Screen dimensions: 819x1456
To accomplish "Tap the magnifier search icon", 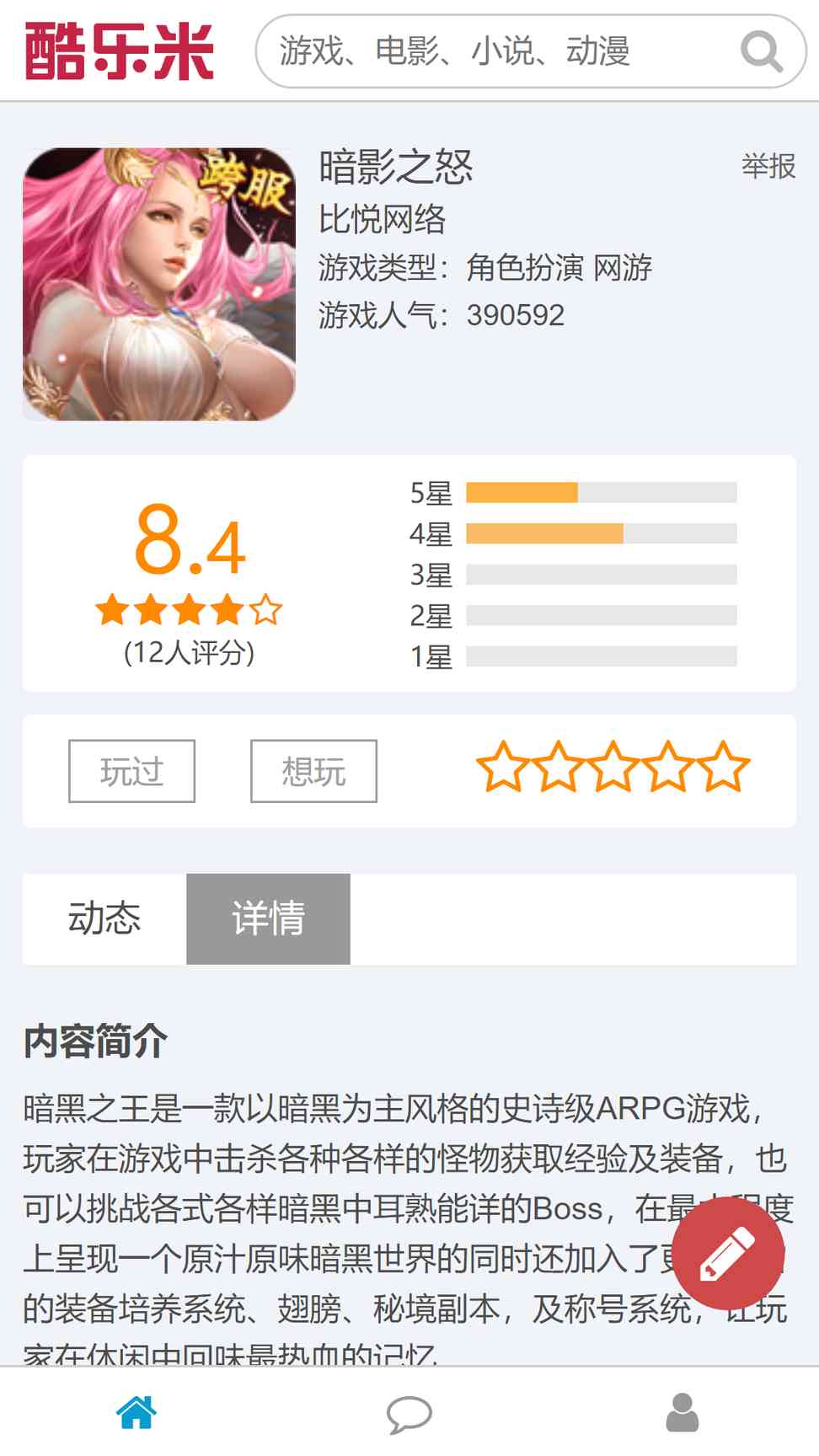I will tap(763, 51).
